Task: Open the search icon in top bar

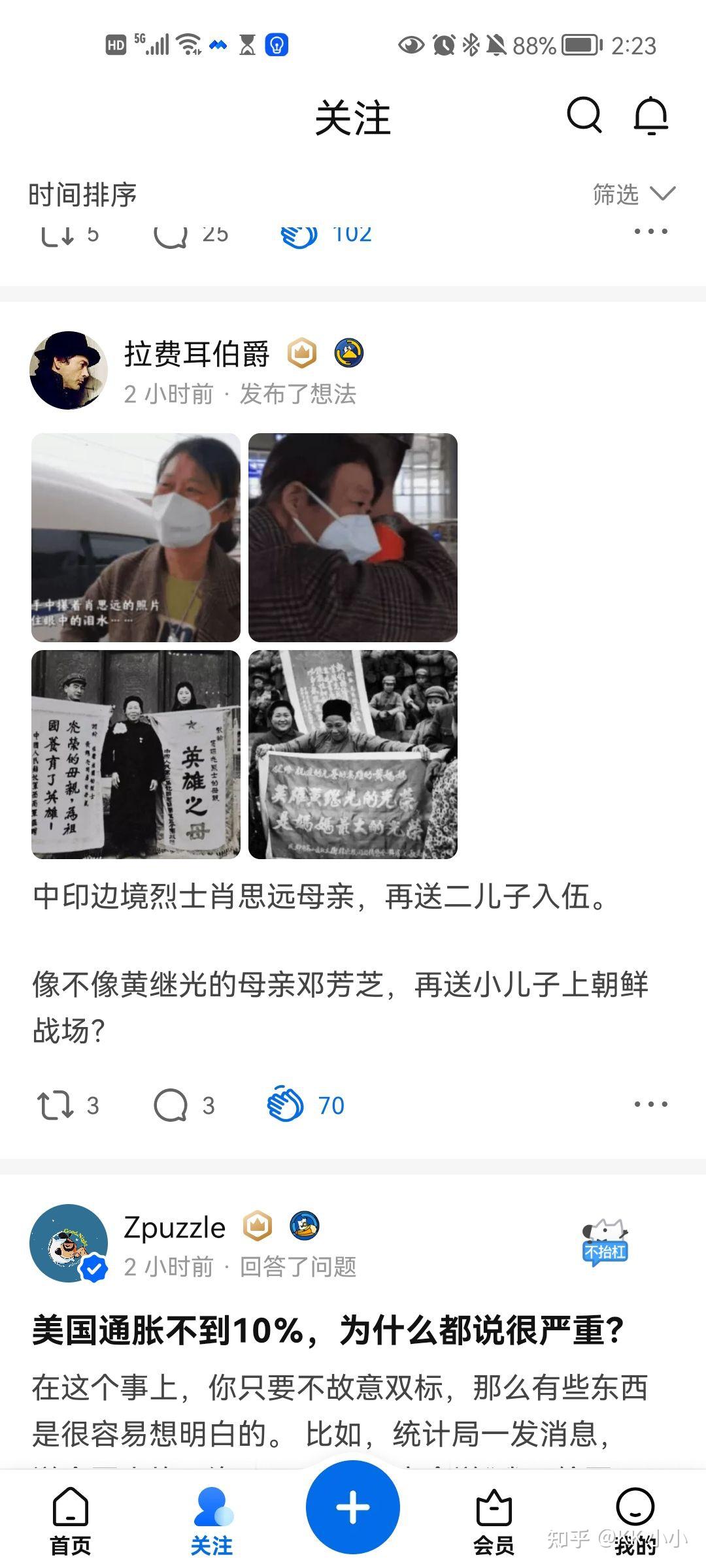Action: tap(583, 116)
